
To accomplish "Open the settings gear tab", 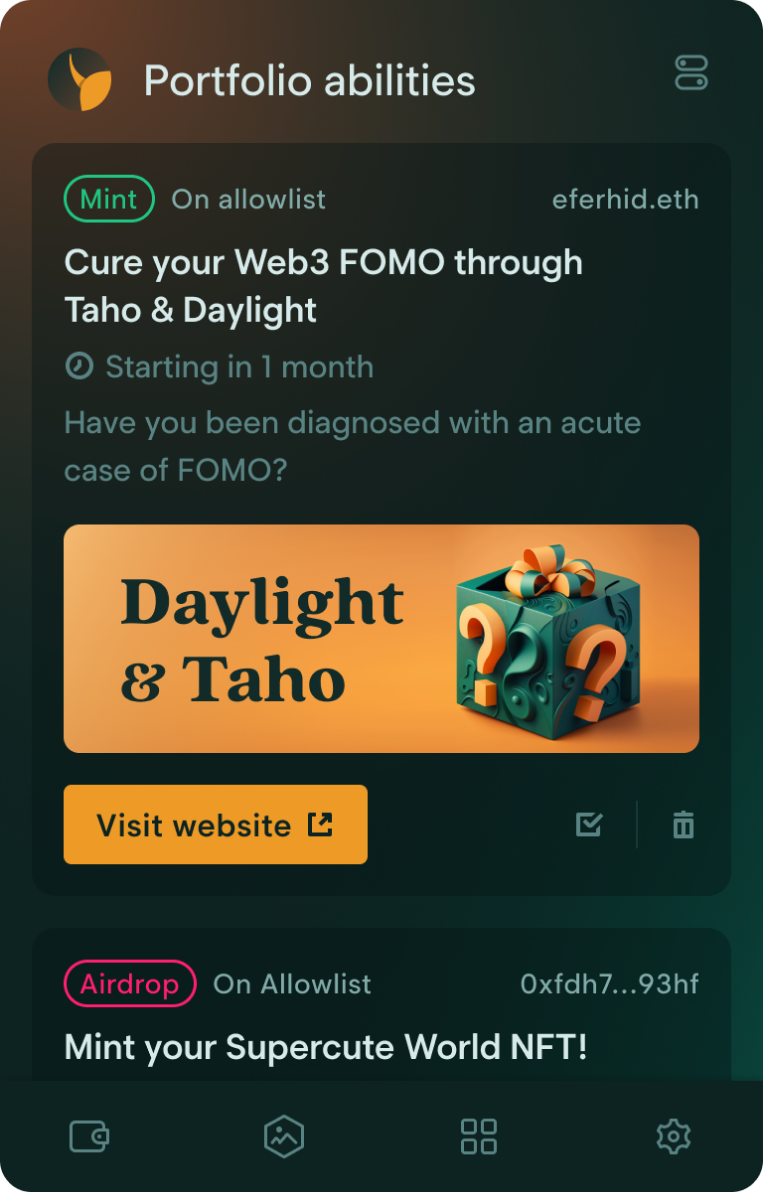I will [673, 1136].
